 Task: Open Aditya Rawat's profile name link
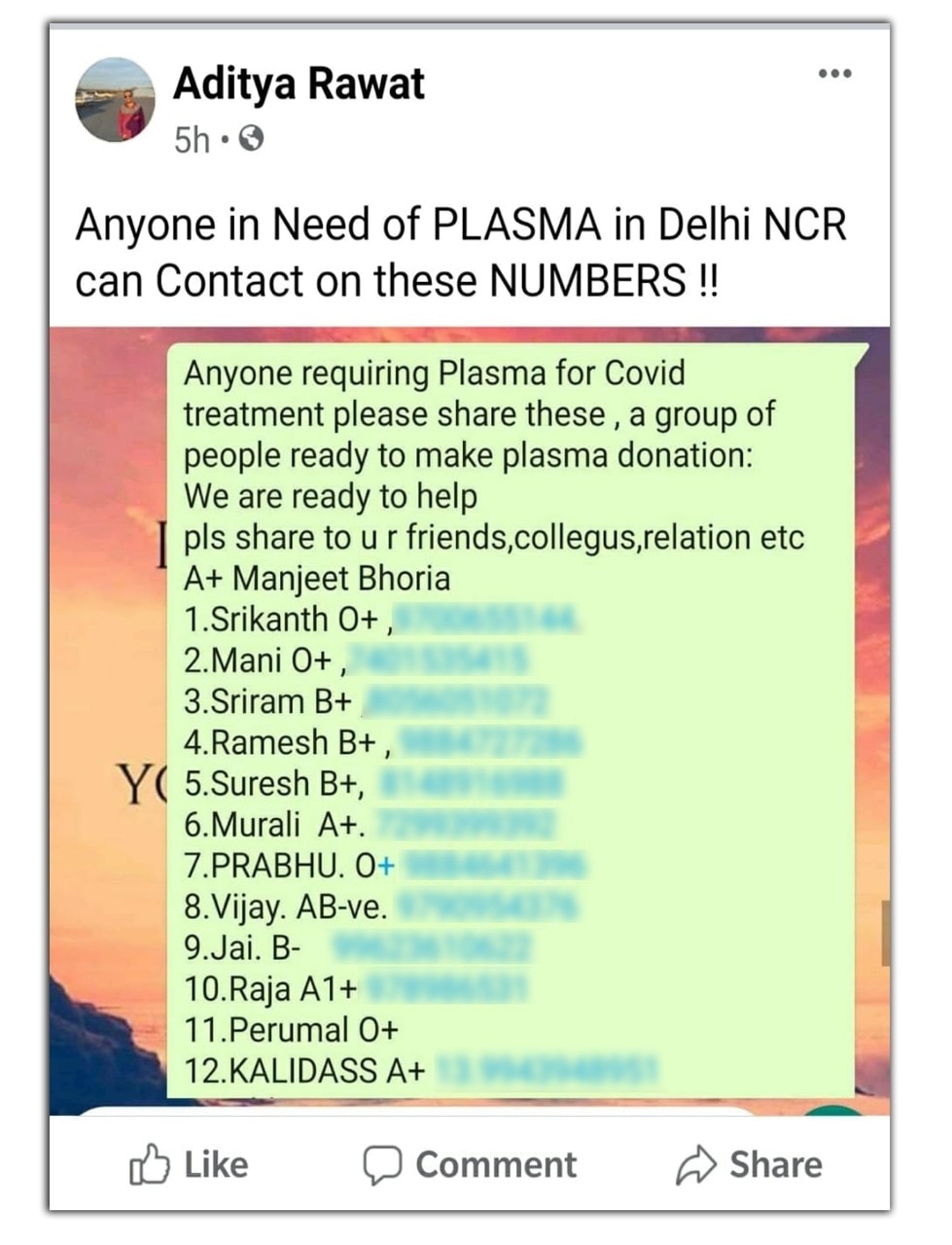tap(299, 84)
